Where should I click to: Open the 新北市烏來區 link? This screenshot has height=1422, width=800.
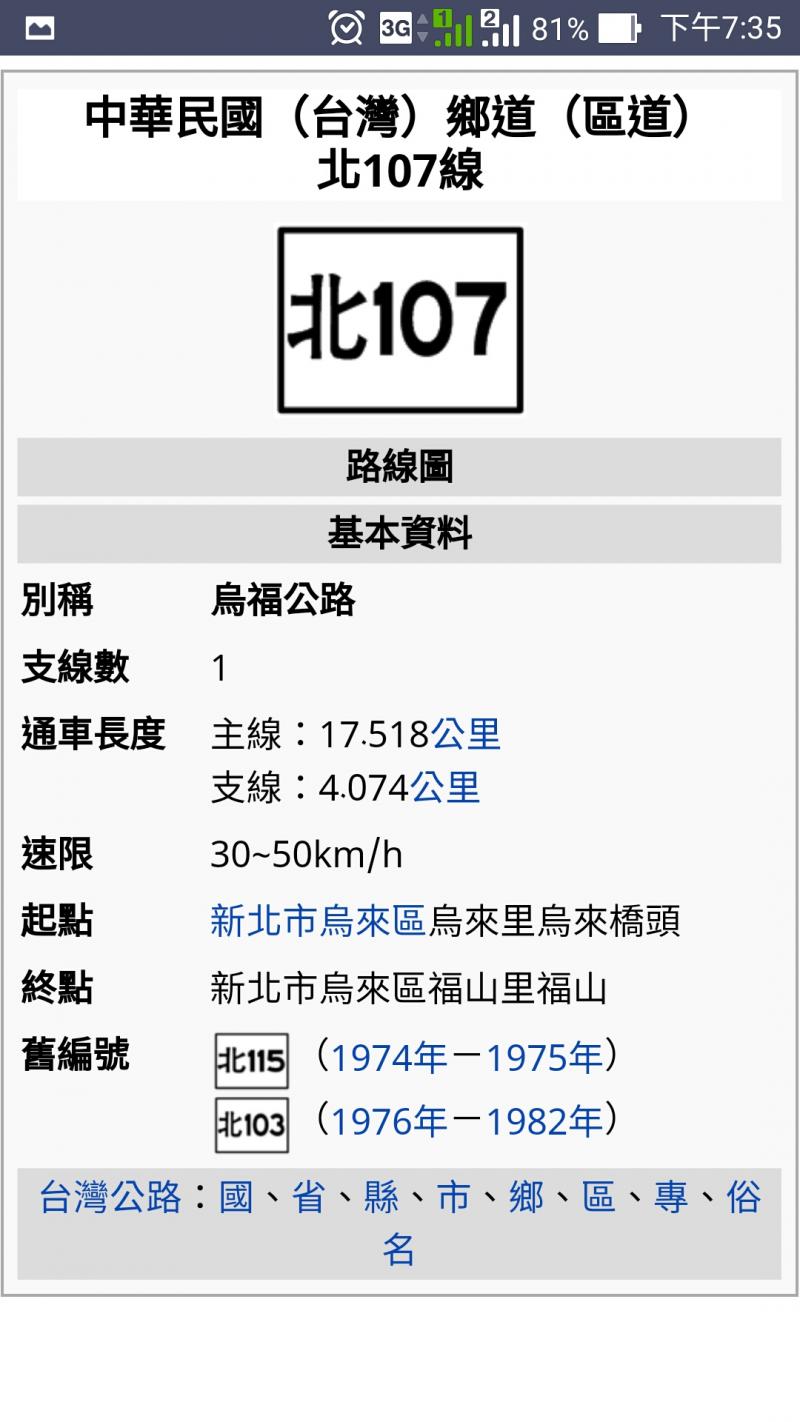pyautogui.click(x=318, y=921)
